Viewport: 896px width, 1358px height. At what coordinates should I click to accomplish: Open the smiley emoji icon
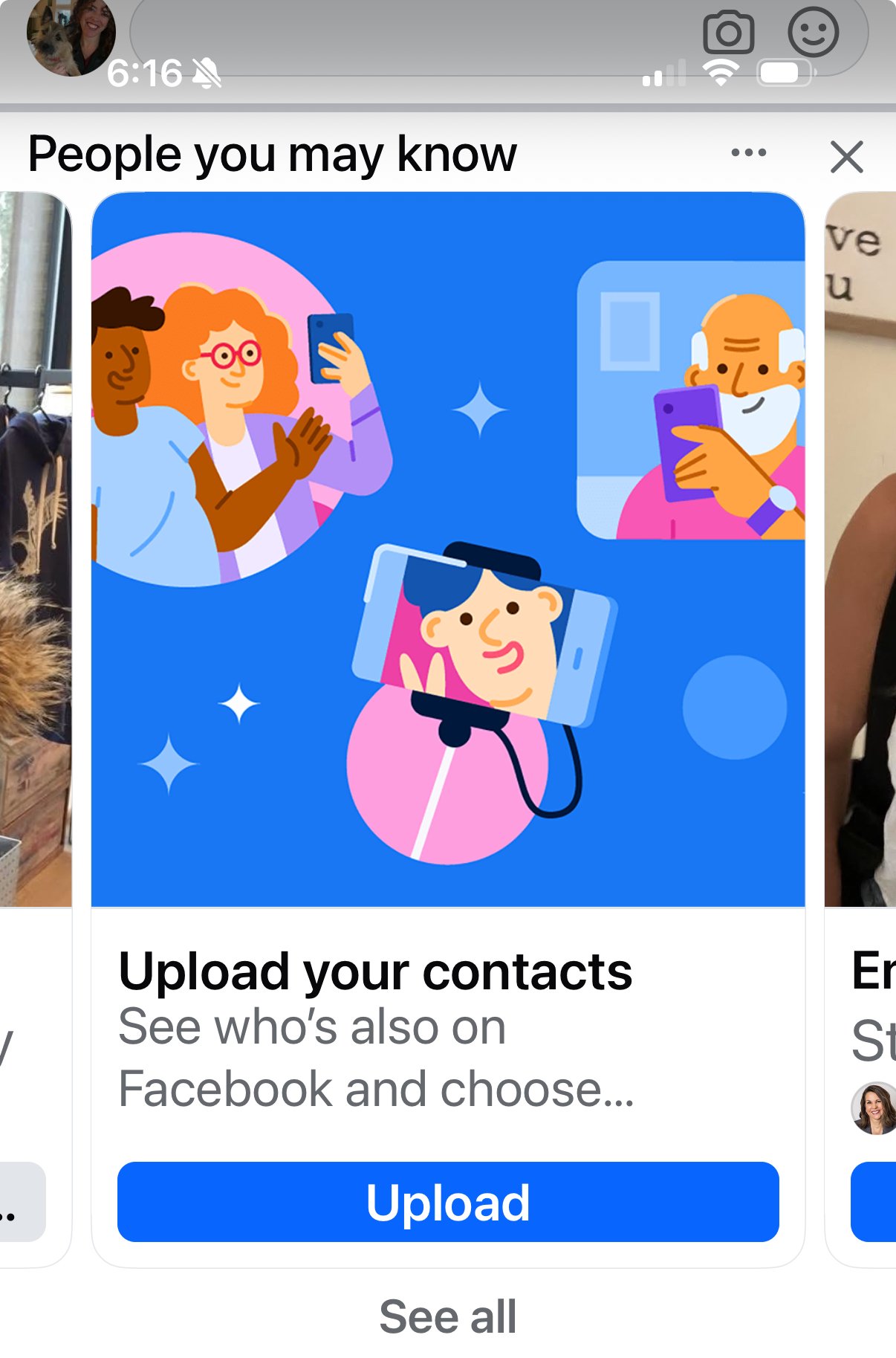(813, 33)
